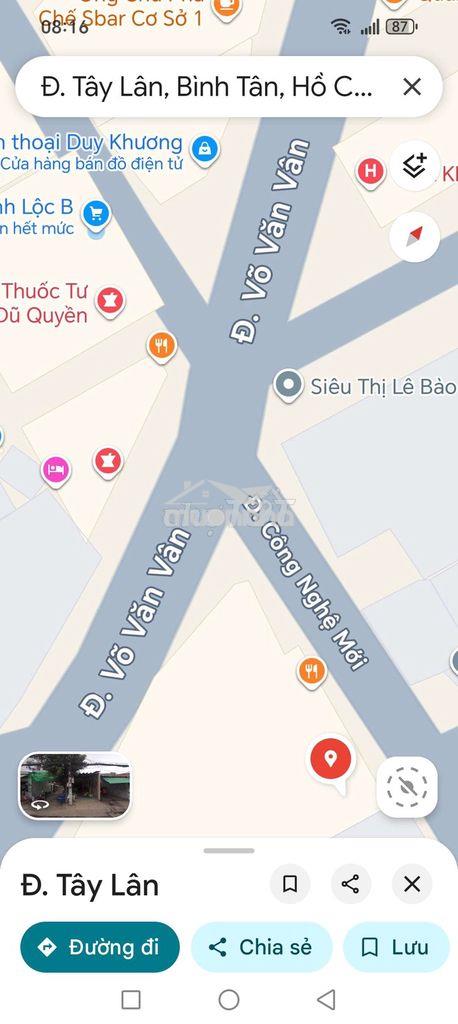This screenshot has height=1024, width=458.
Task: Select Siêu Thị Lê Bảo map marker
Action: [288, 385]
